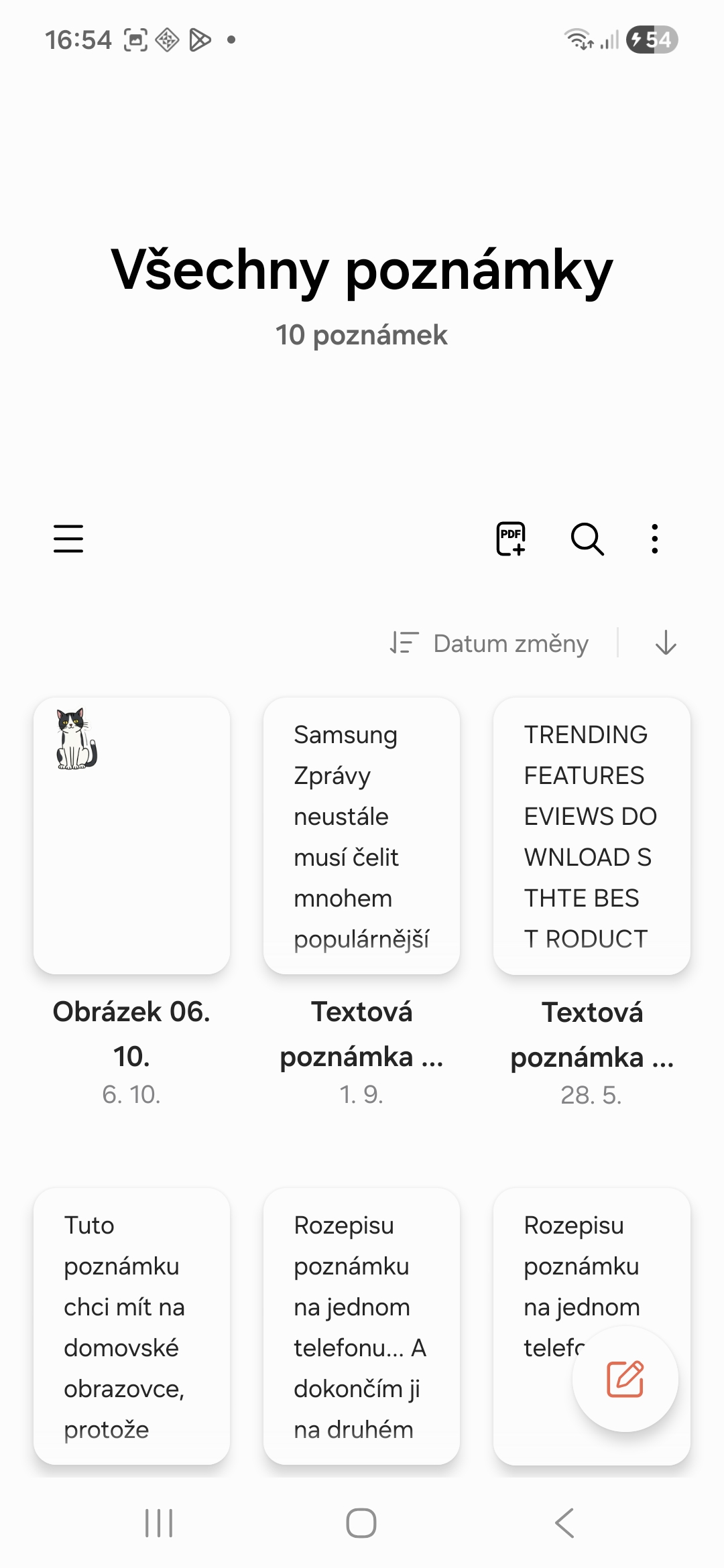Go to the home screen

(361, 1523)
